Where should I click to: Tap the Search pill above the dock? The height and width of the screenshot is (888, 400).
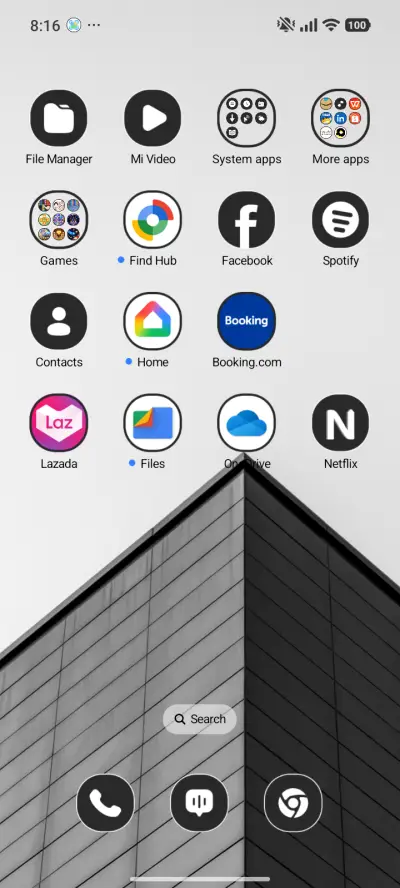point(199,719)
